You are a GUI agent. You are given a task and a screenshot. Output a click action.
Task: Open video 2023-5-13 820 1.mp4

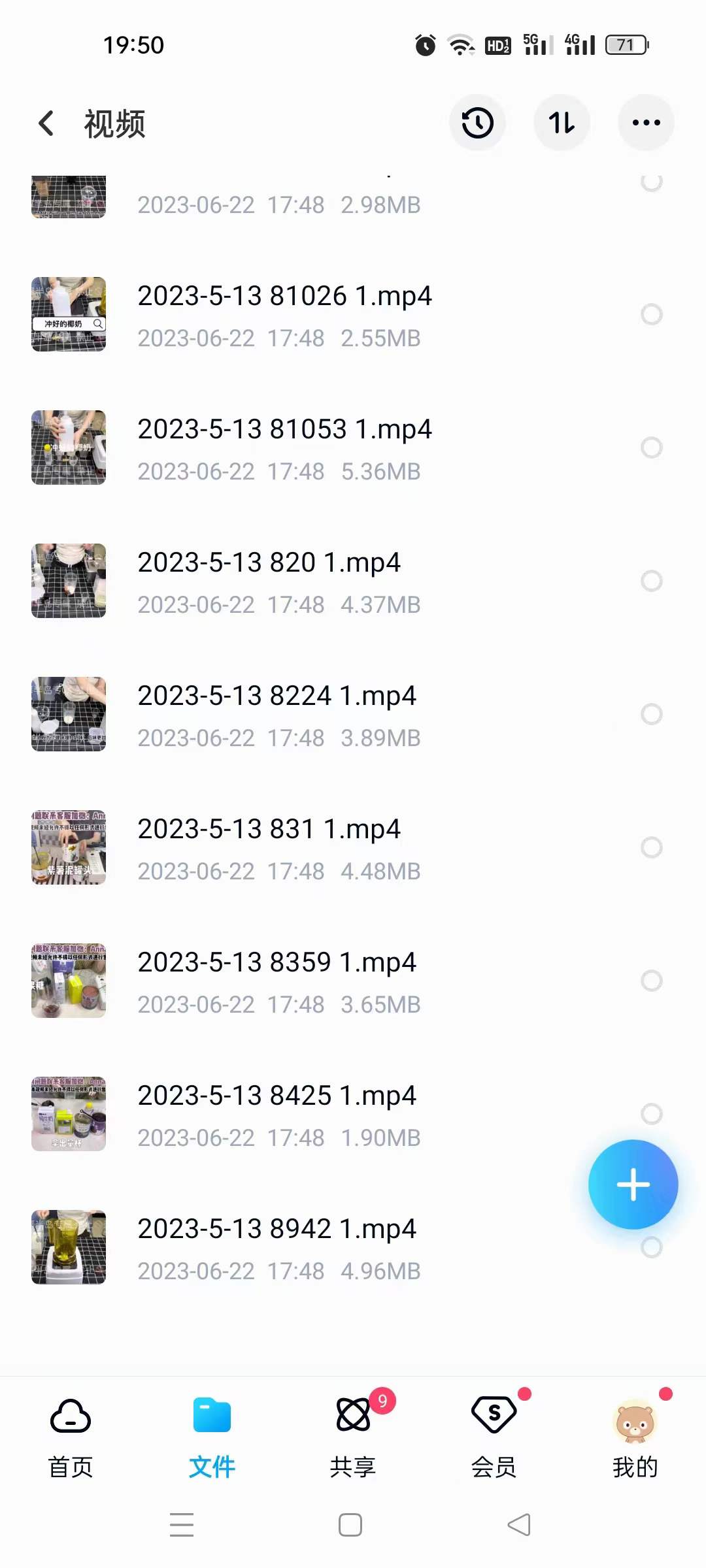coord(269,563)
